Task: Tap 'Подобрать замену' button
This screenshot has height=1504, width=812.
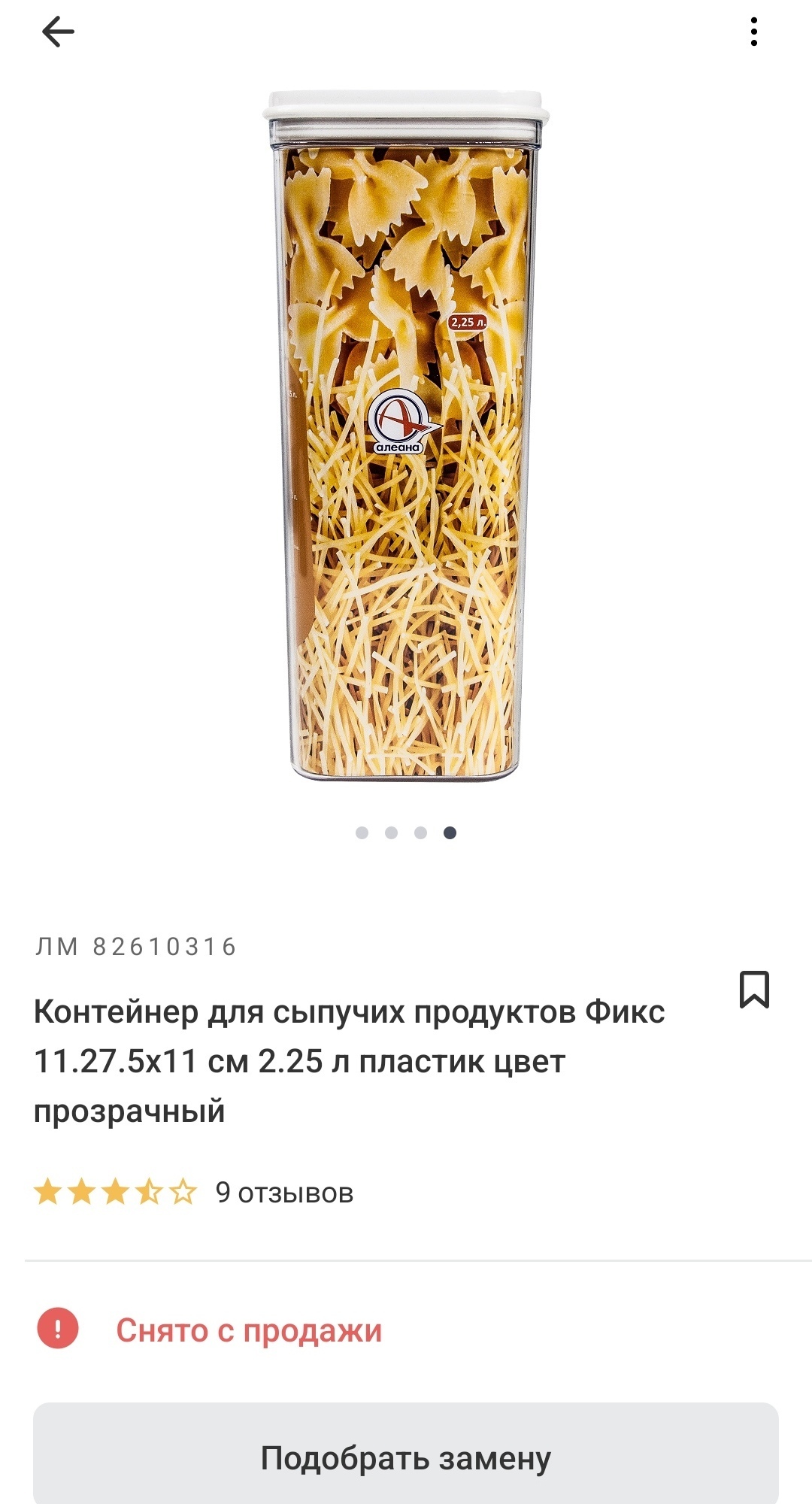Action: coord(406,1457)
